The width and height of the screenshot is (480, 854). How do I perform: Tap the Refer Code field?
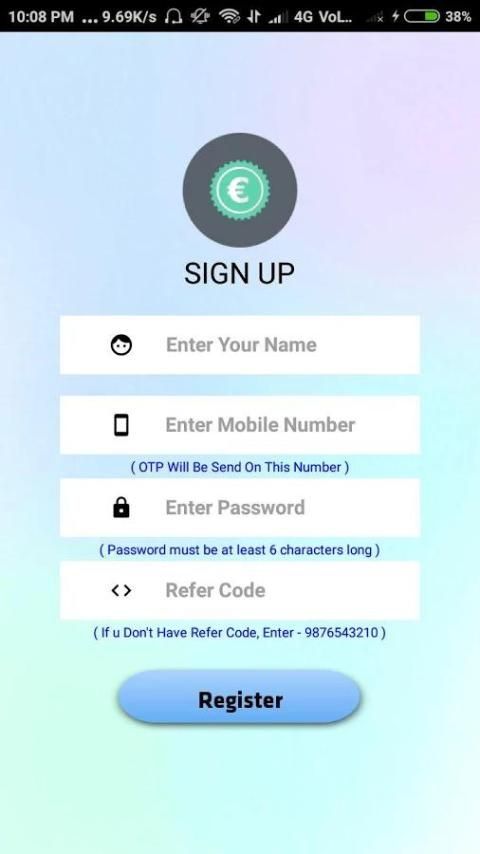pyautogui.click(x=240, y=590)
